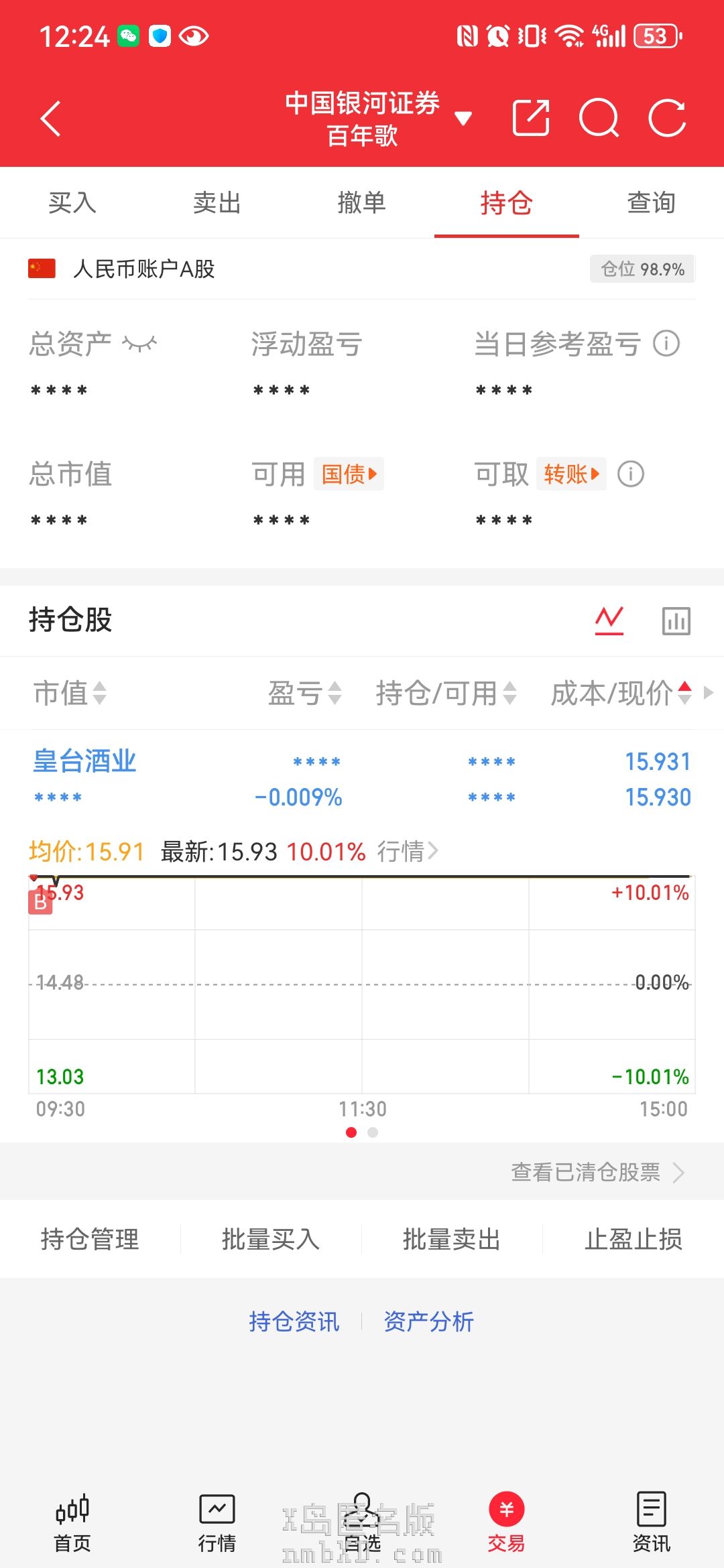Screen dimensions: 724x1568
Task: Go back using the top-left arrow
Action: [x=51, y=119]
